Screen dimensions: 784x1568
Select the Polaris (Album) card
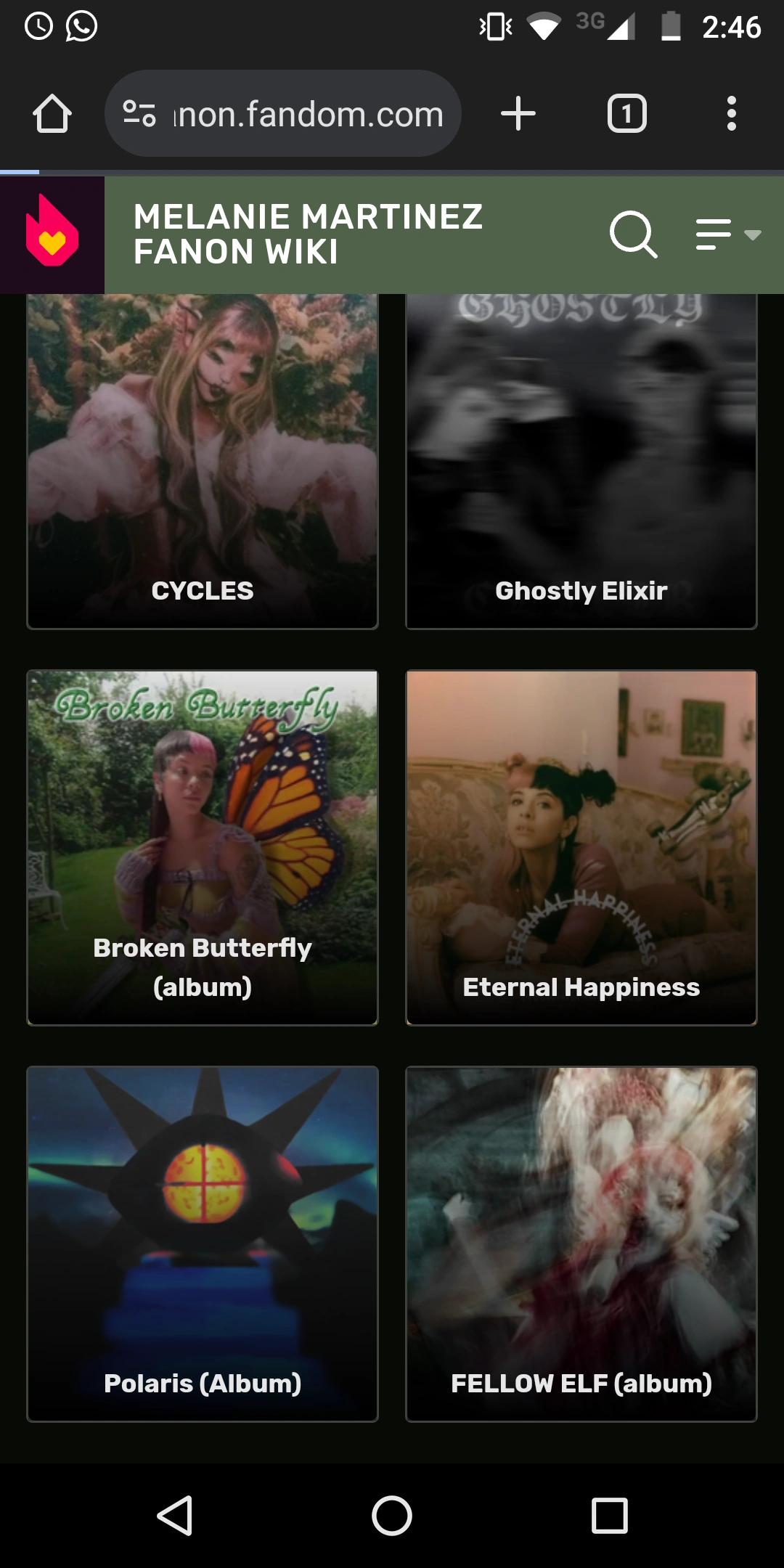click(x=203, y=1244)
